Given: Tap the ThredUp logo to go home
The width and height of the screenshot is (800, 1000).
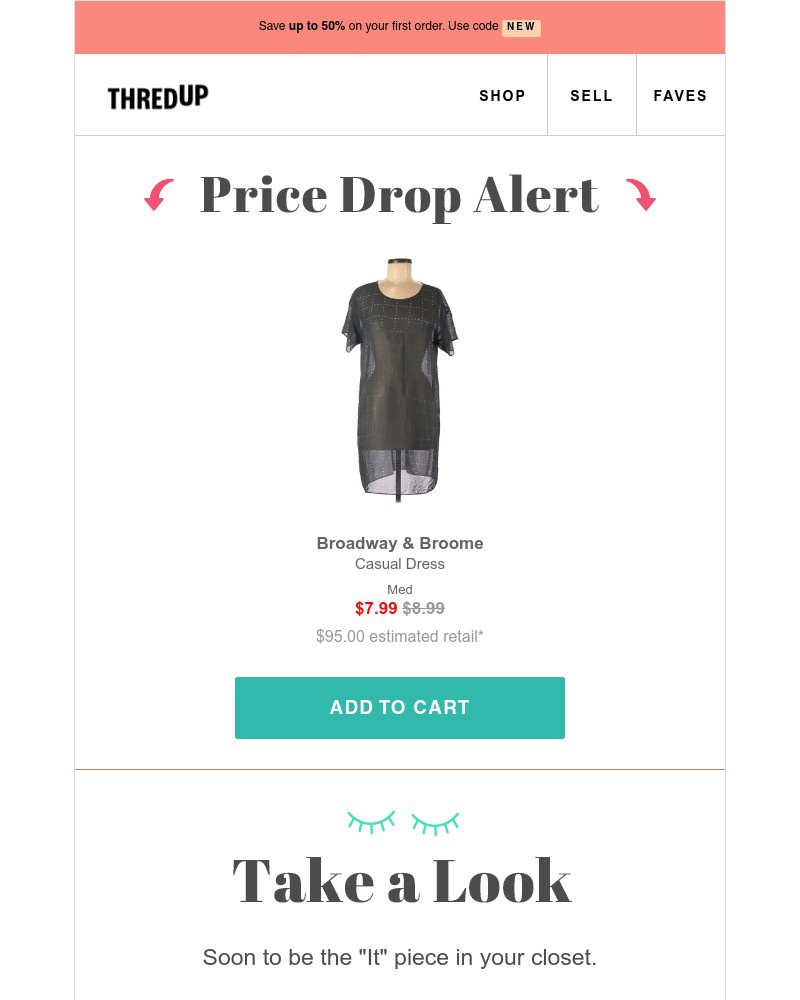Looking at the screenshot, I should [x=158, y=97].
